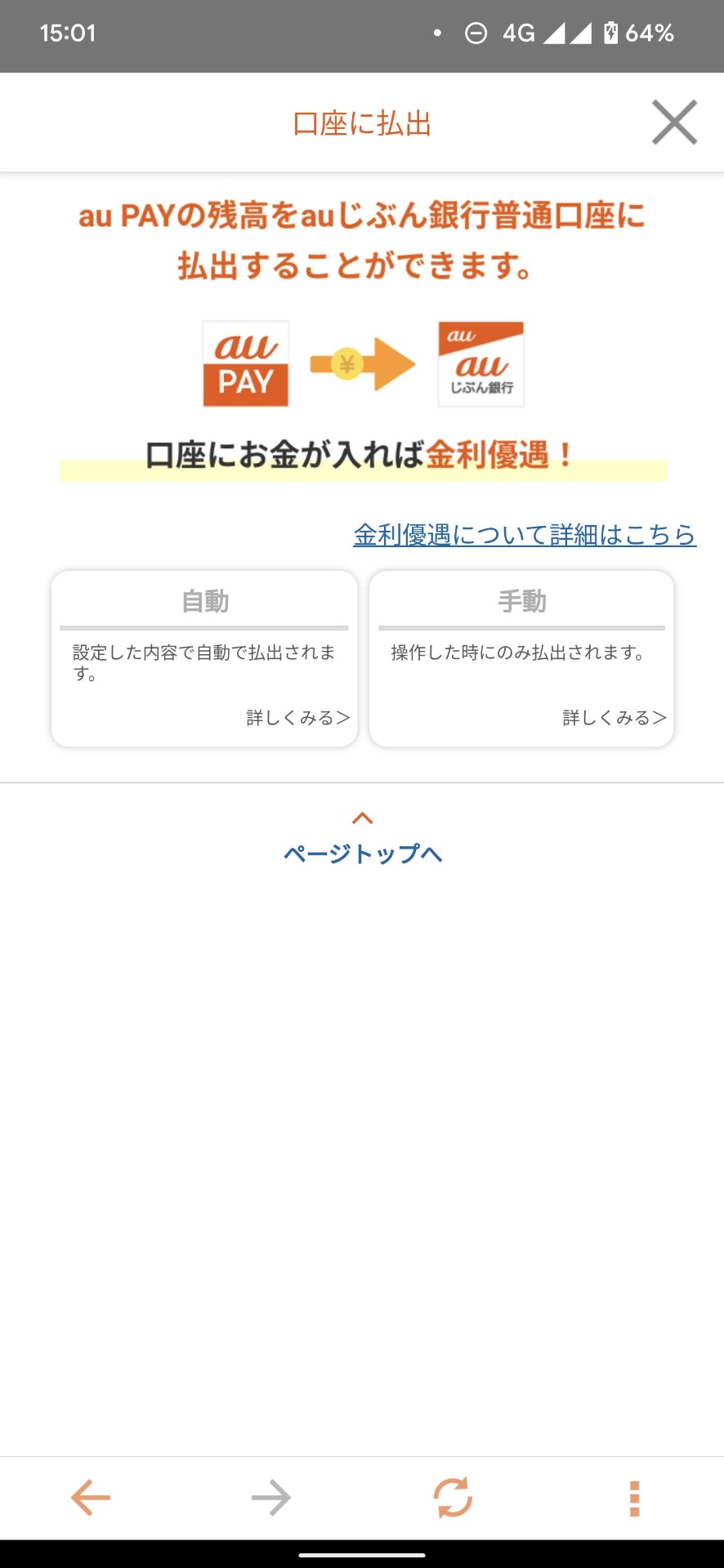This screenshot has height=1568, width=724.
Task: Reload the page with the refresh icon
Action: coord(453,1498)
